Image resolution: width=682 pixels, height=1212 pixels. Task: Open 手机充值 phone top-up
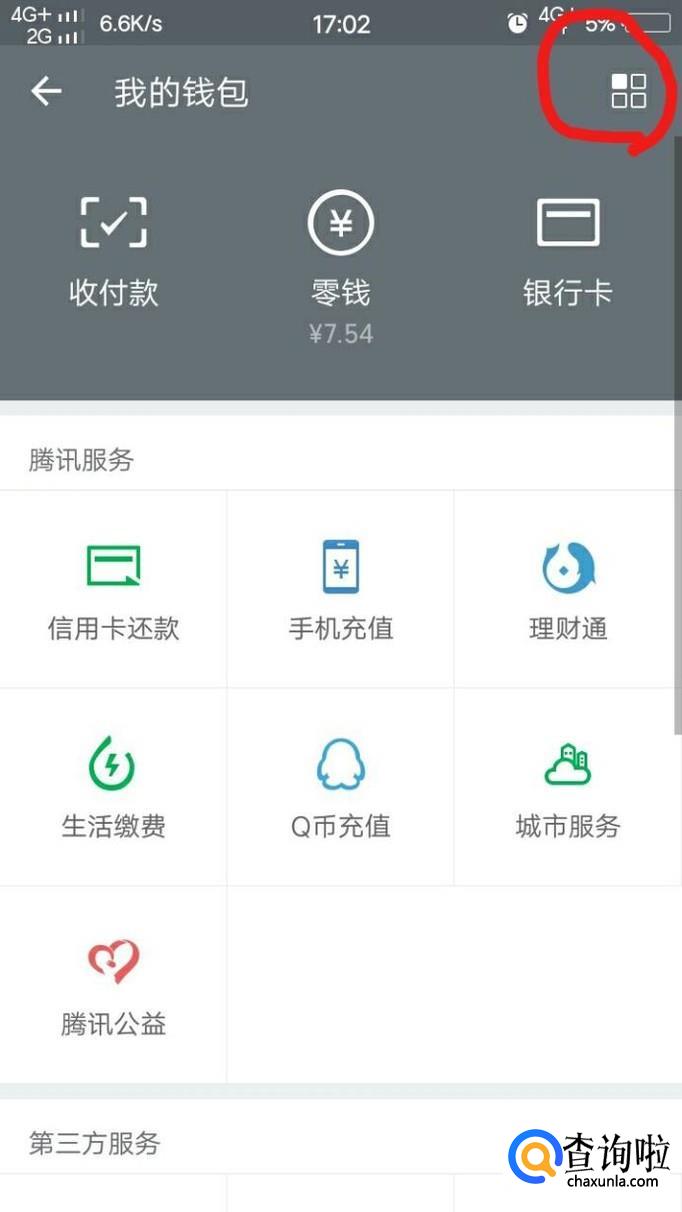click(340, 589)
